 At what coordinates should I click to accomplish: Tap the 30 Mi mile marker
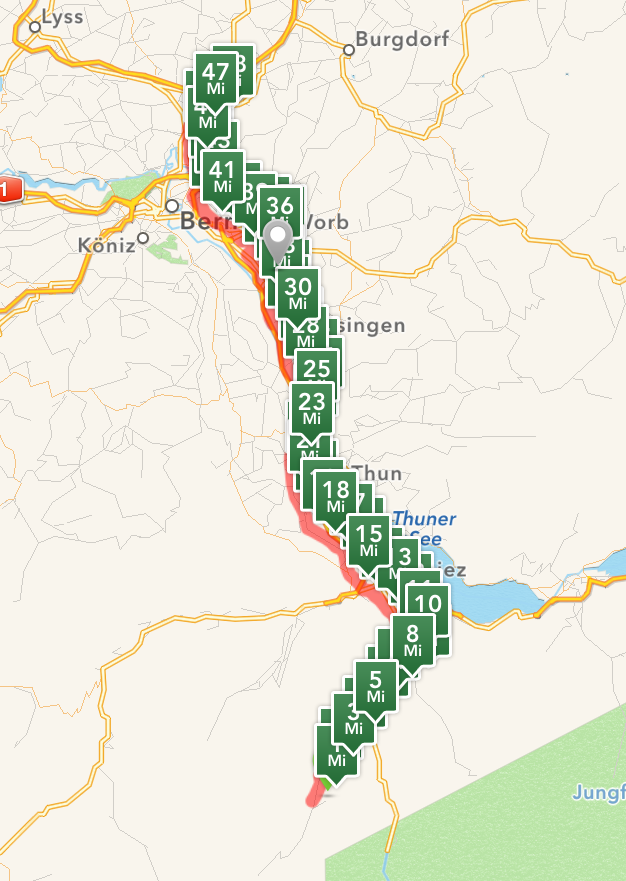point(298,291)
